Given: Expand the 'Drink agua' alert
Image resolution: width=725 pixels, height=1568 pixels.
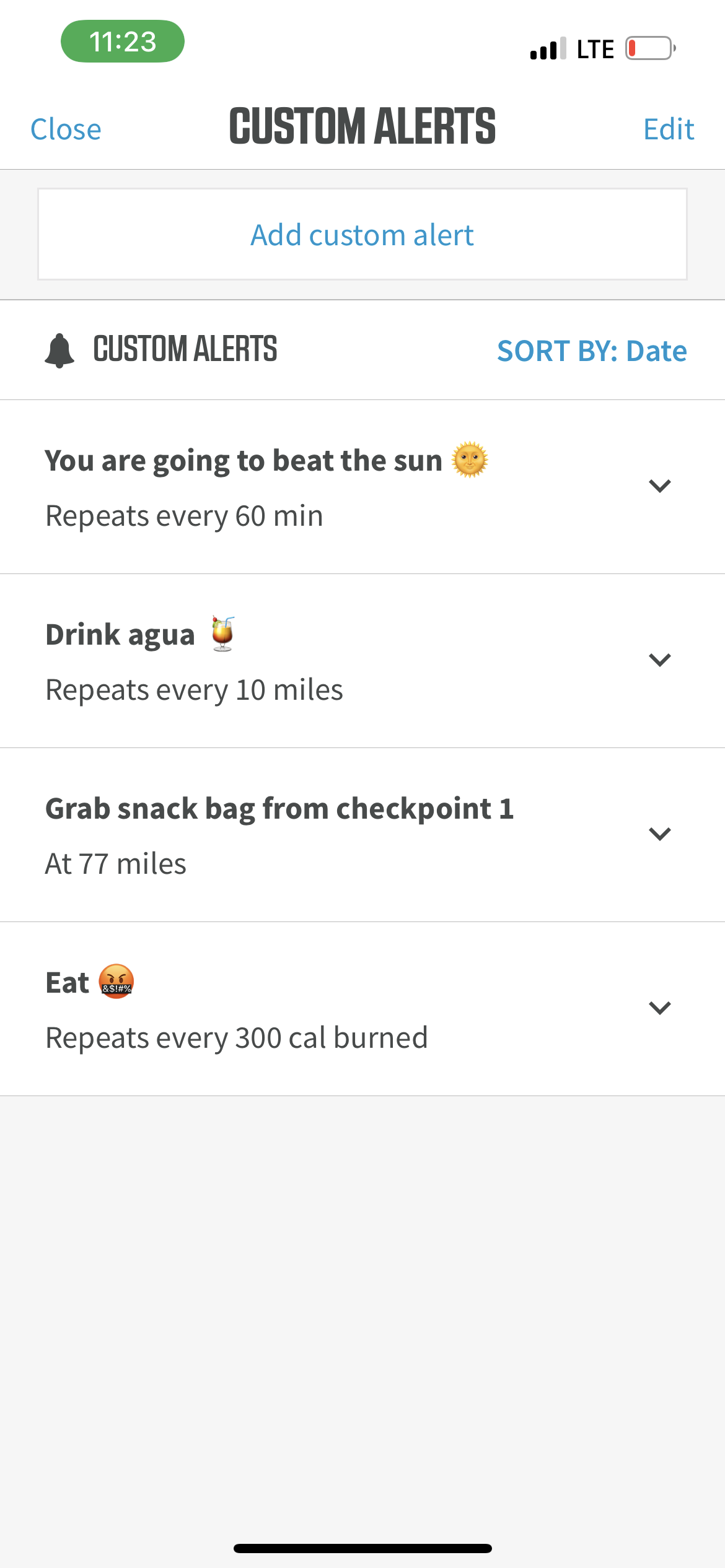Looking at the screenshot, I should click(659, 660).
